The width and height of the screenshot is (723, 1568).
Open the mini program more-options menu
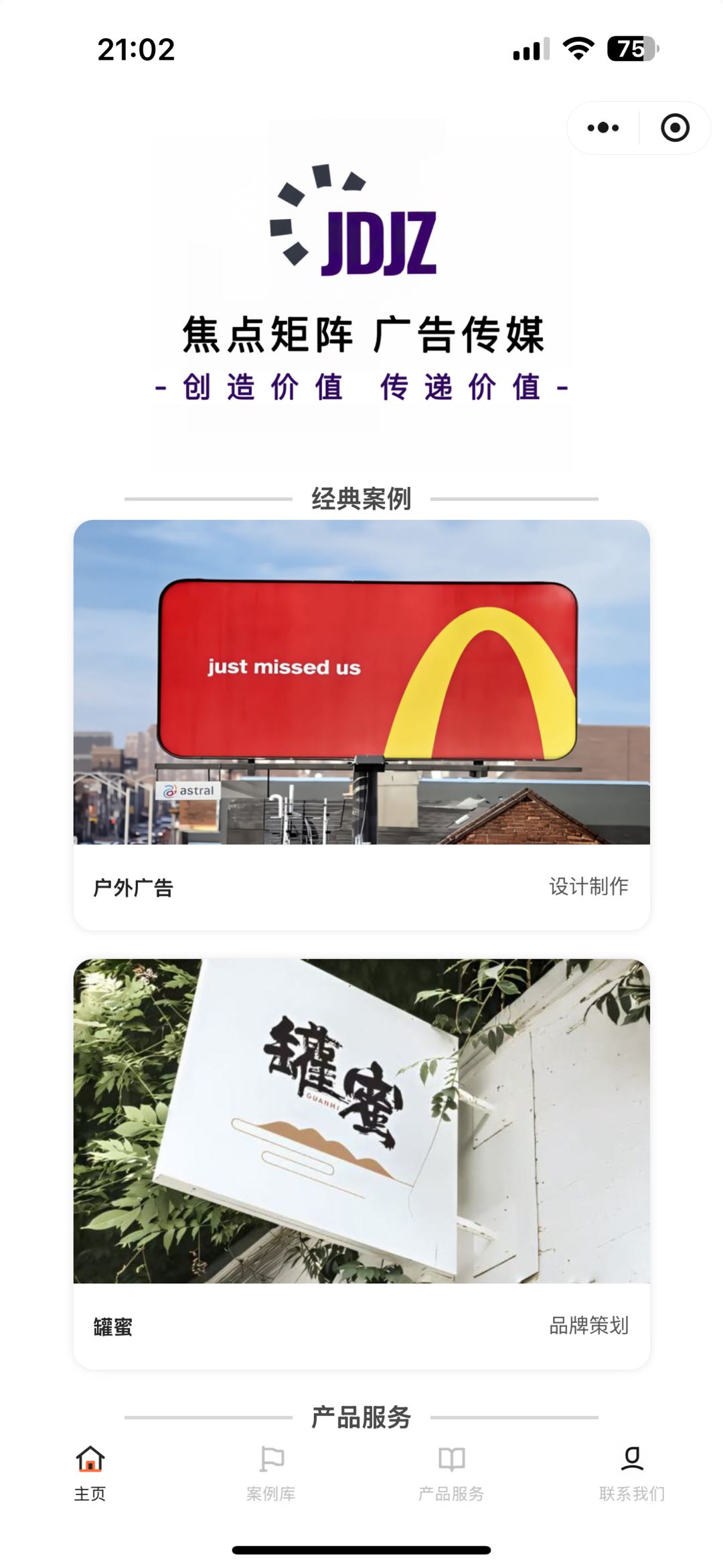[x=603, y=127]
